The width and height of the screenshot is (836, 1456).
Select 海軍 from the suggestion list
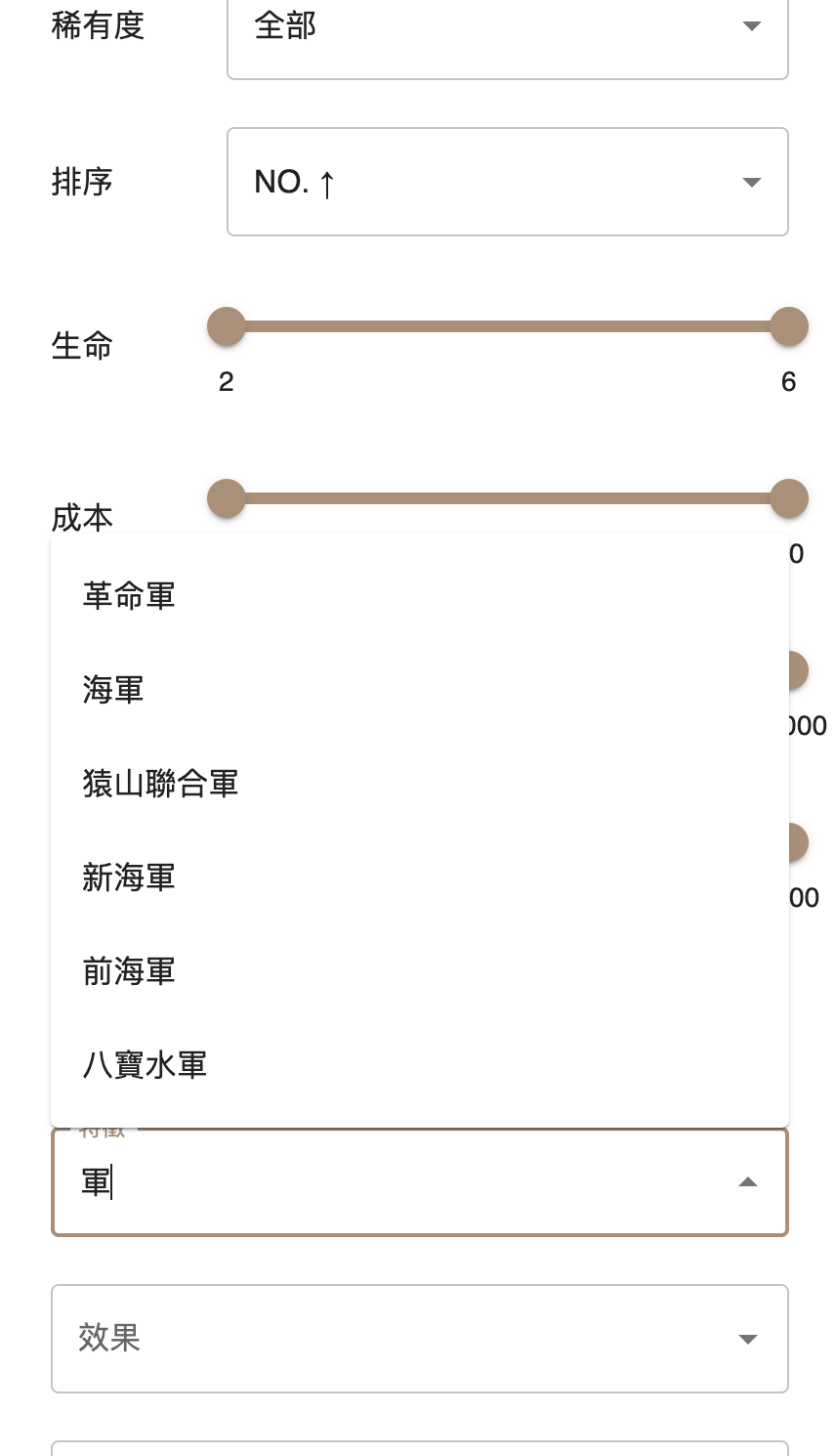pos(420,690)
